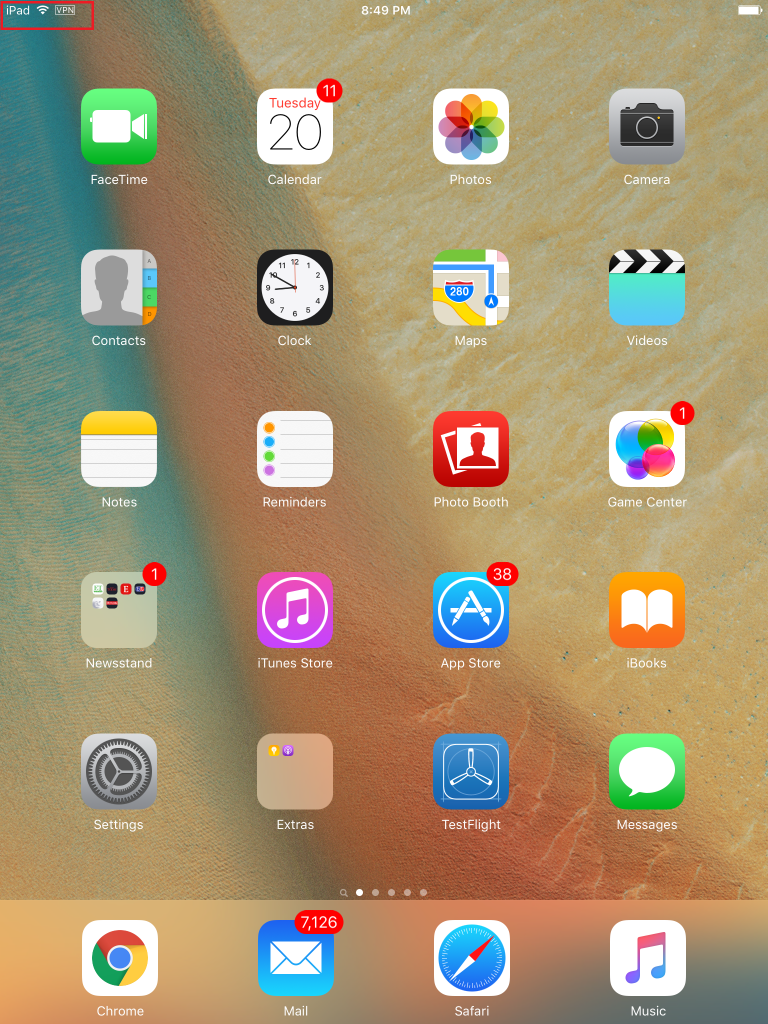
Task: Launch the Maps app
Action: 471,288
